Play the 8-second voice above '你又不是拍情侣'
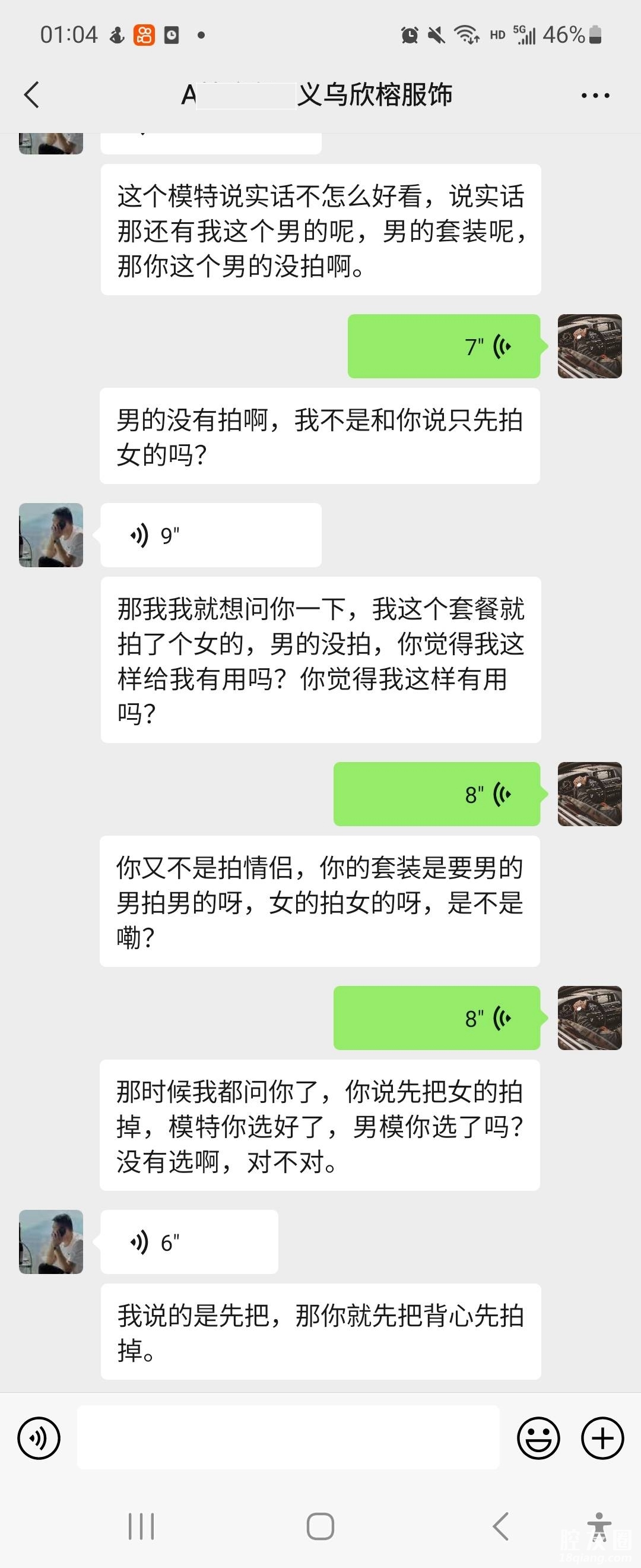Screen dimensions: 641x1568 click(437, 794)
